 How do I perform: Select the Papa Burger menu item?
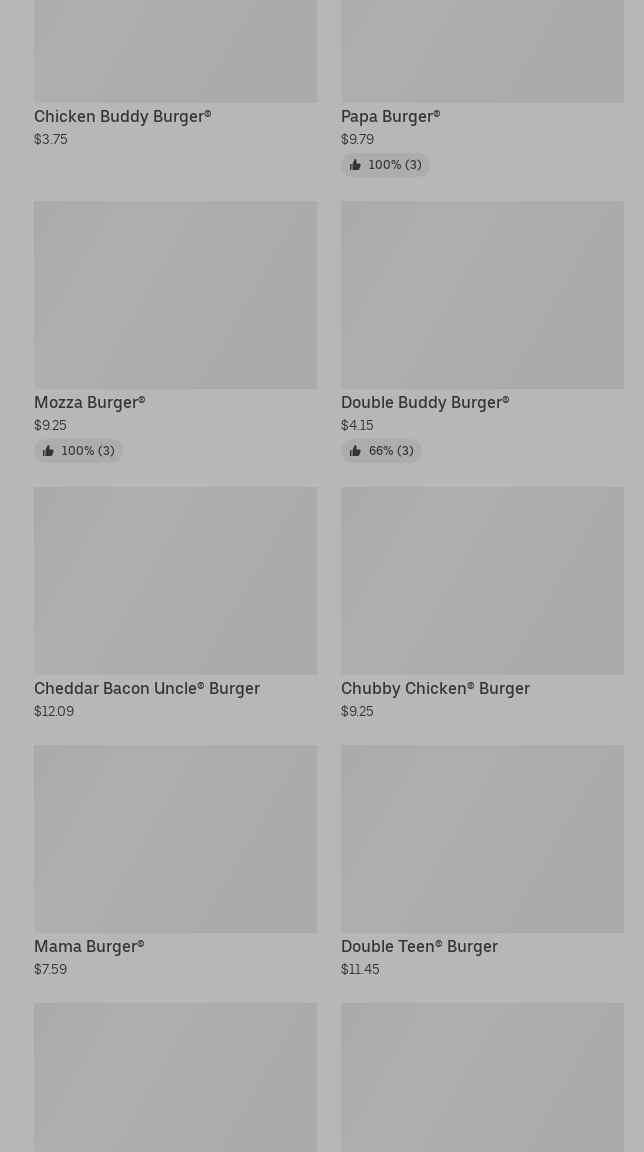[x=390, y=116]
